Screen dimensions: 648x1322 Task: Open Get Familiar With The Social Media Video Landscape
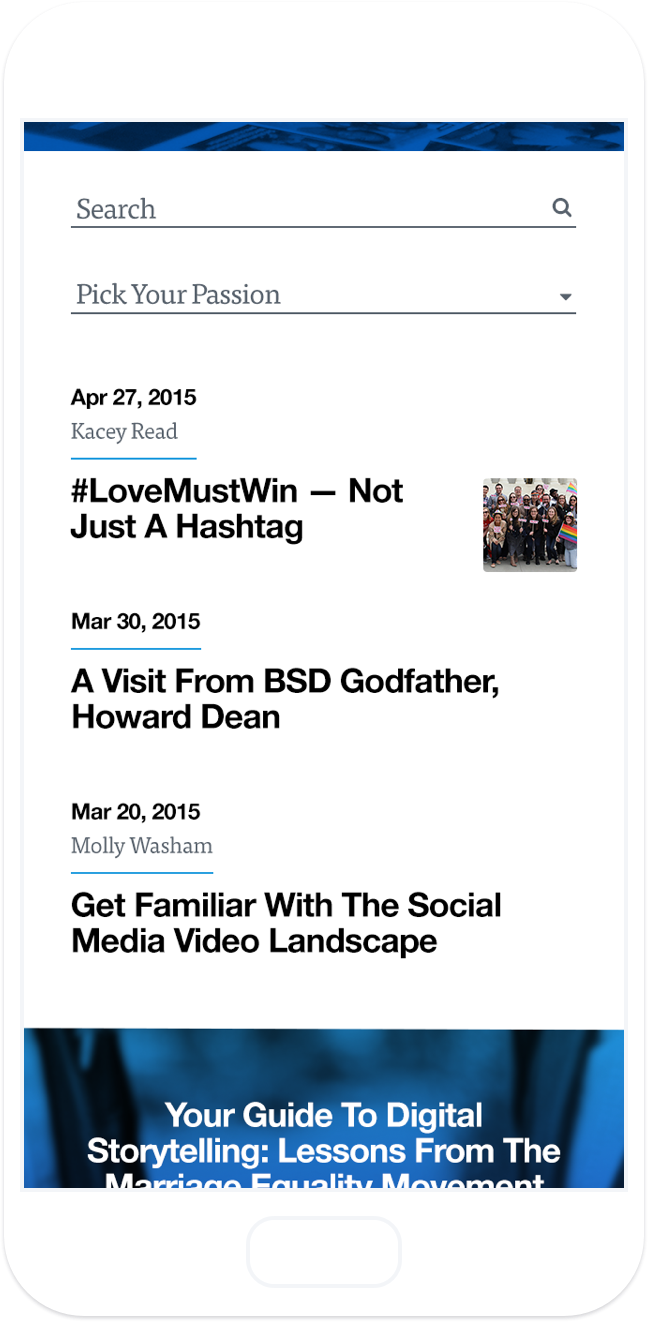point(286,923)
